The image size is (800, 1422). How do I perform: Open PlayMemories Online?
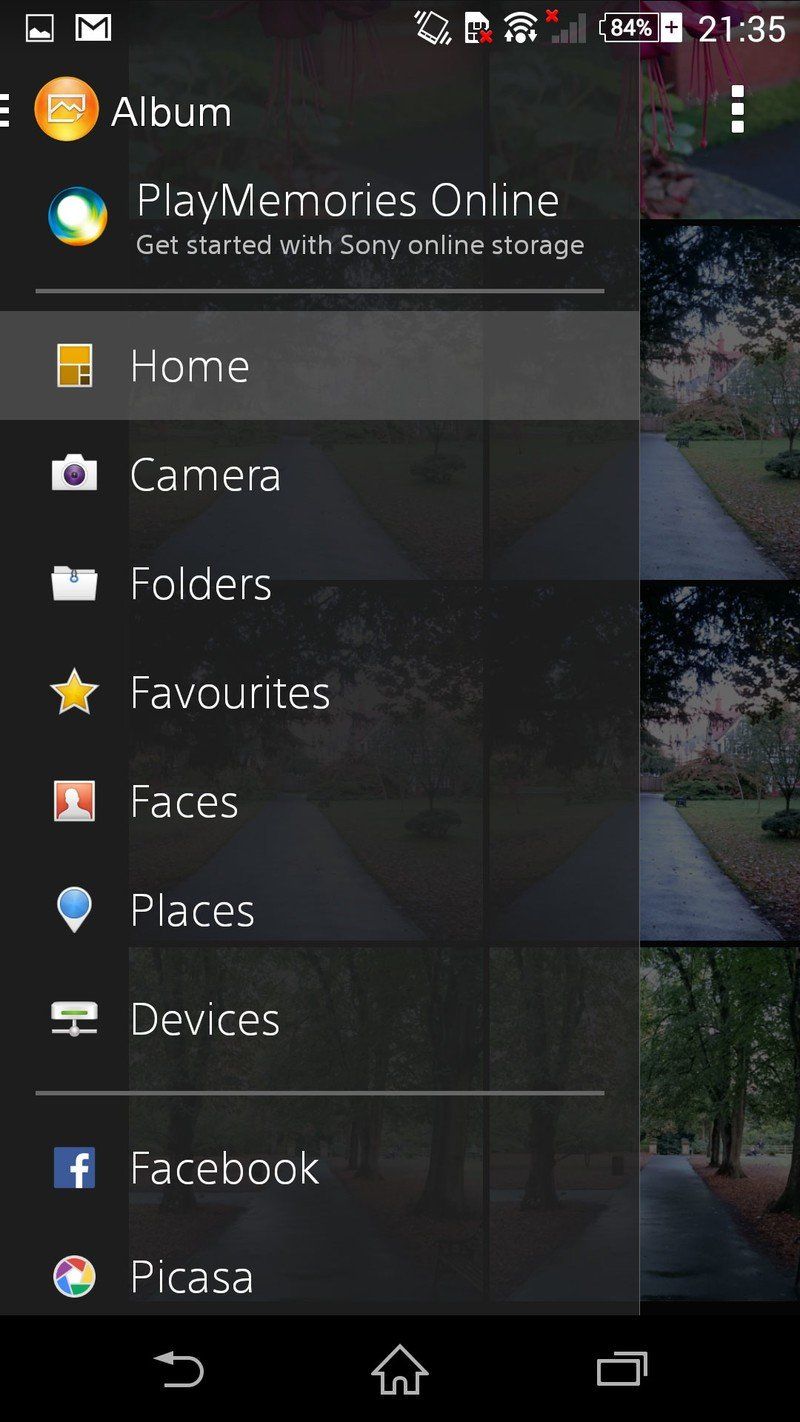pos(320,217)
